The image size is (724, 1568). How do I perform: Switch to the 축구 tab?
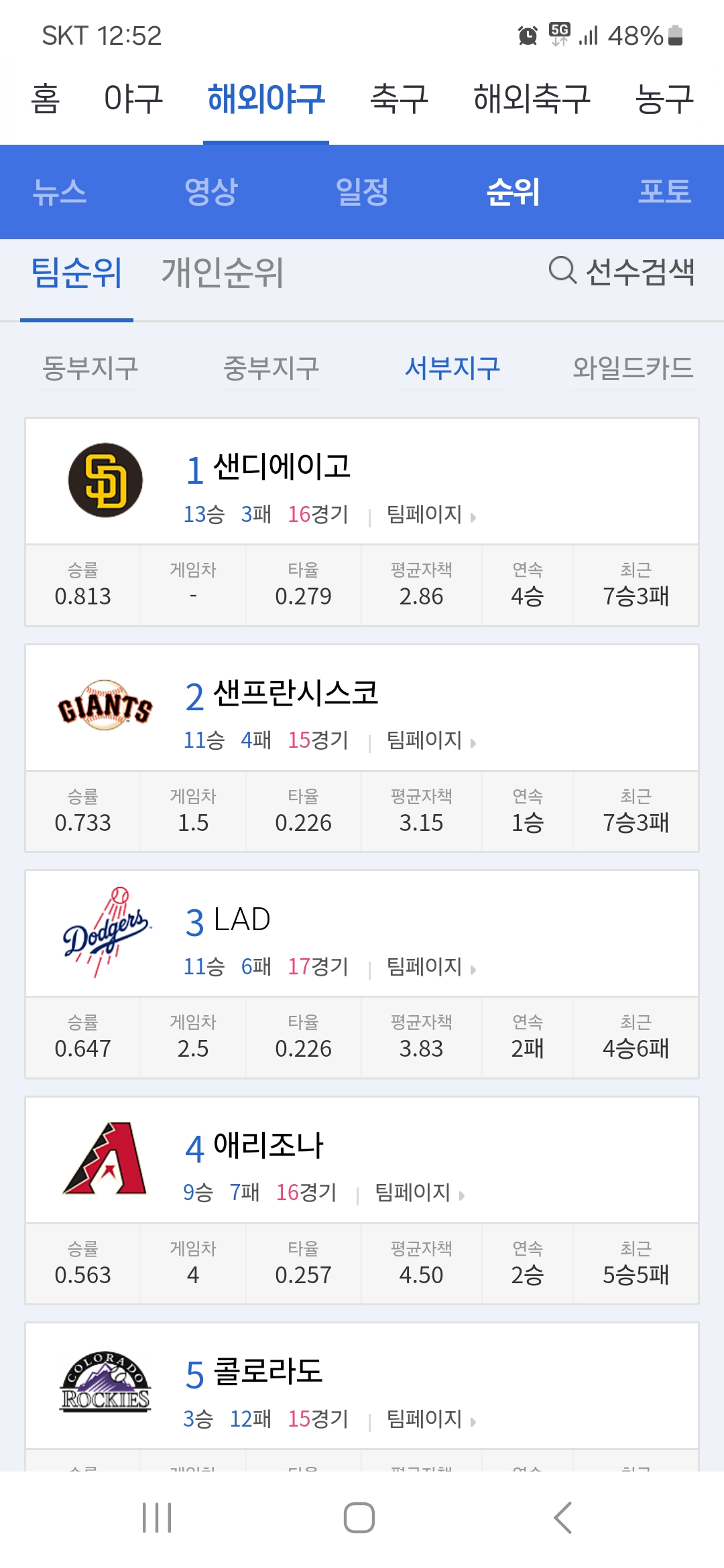point(399,99)
